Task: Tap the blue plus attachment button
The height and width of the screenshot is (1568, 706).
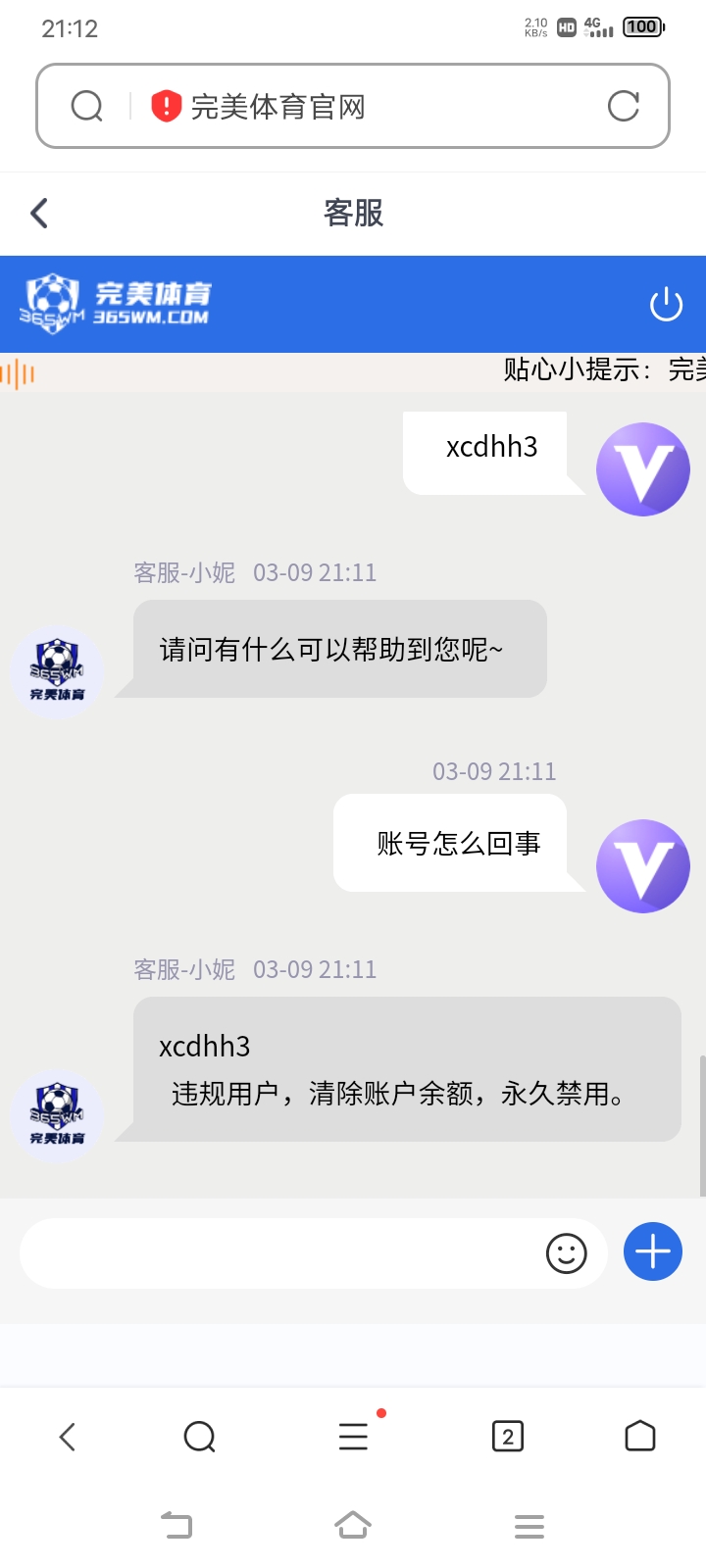Action: 653,1251
